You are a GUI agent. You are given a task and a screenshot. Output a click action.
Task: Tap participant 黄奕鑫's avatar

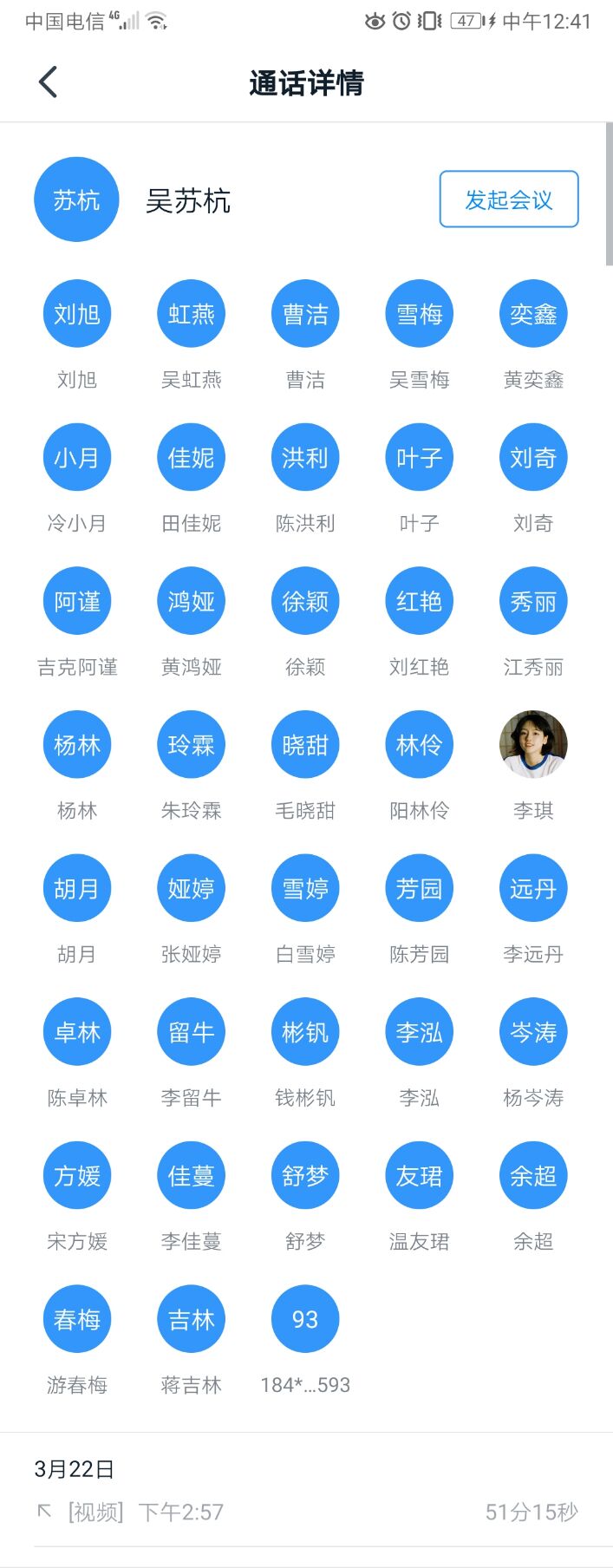pyautogui.click(x=533, y=314)
